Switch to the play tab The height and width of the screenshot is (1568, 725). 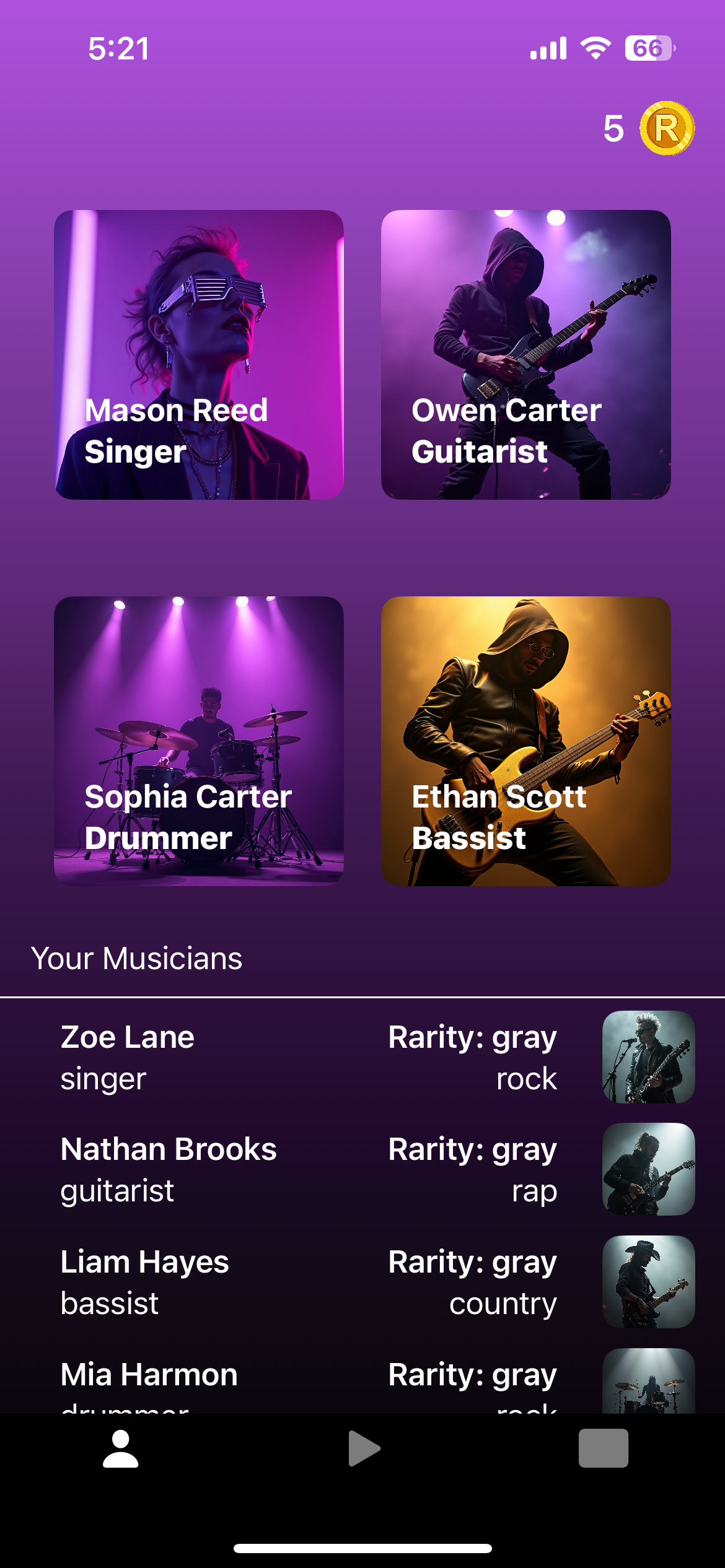pos(363,1448)
